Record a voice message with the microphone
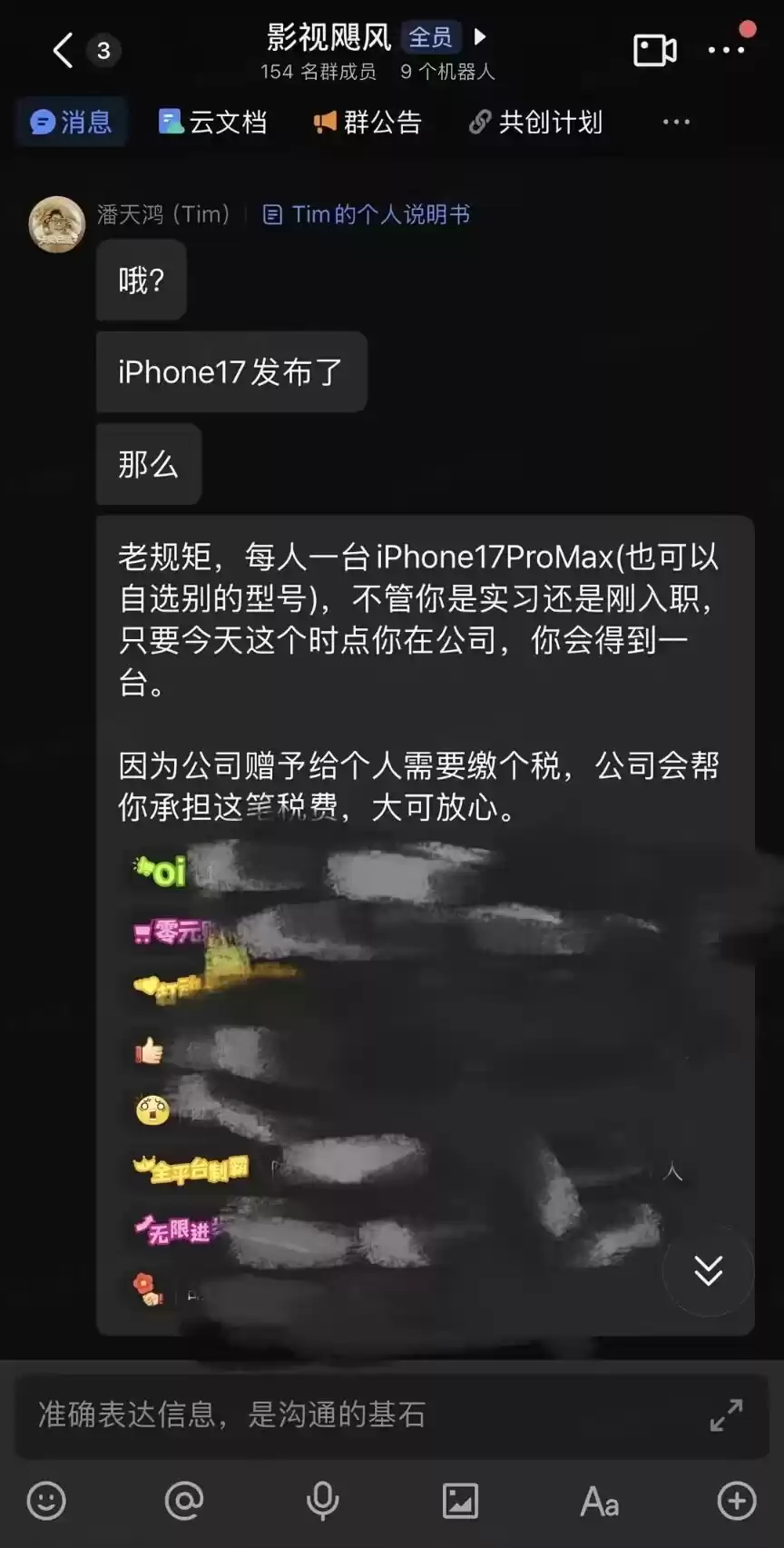This screenshot has width=784, height=1548. click(x=322, y=1501)
